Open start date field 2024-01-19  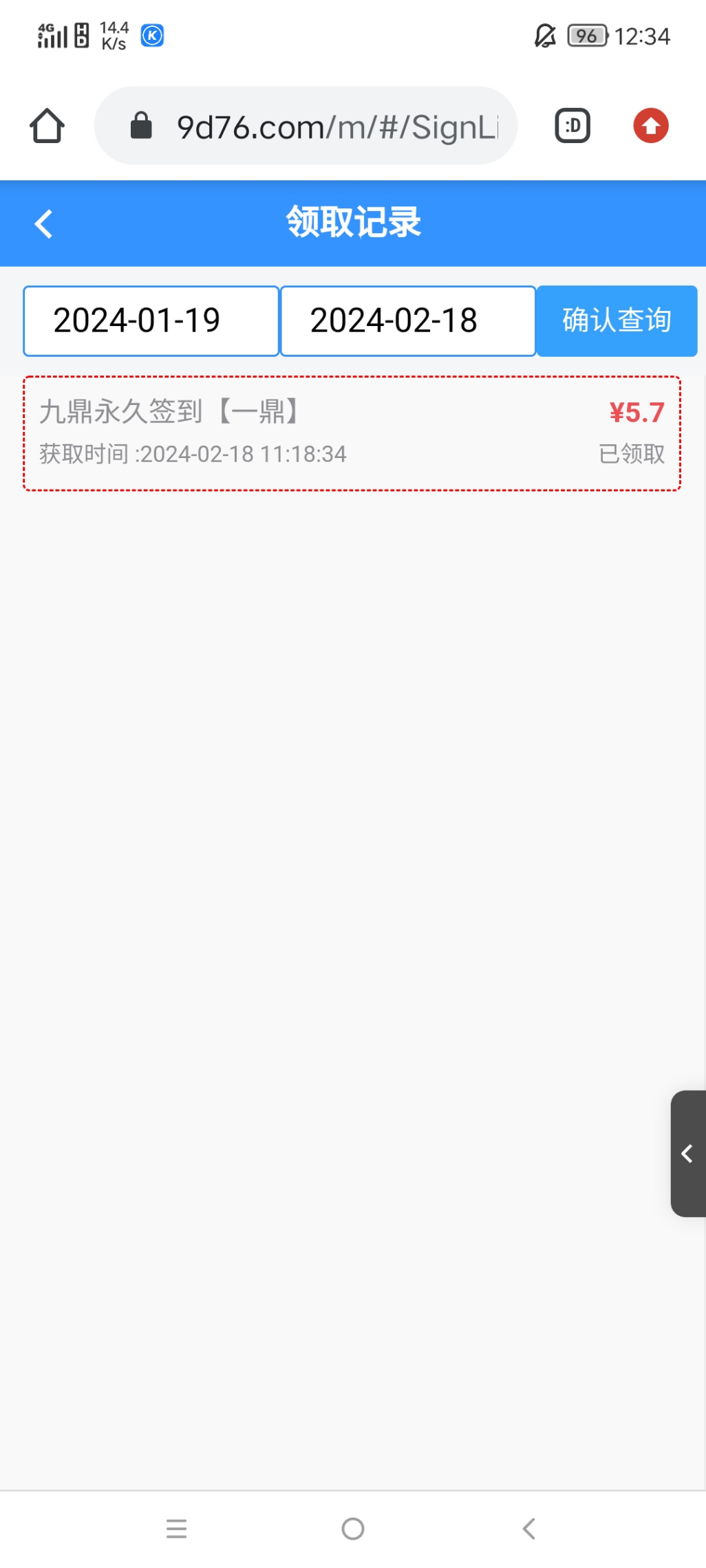151,320
